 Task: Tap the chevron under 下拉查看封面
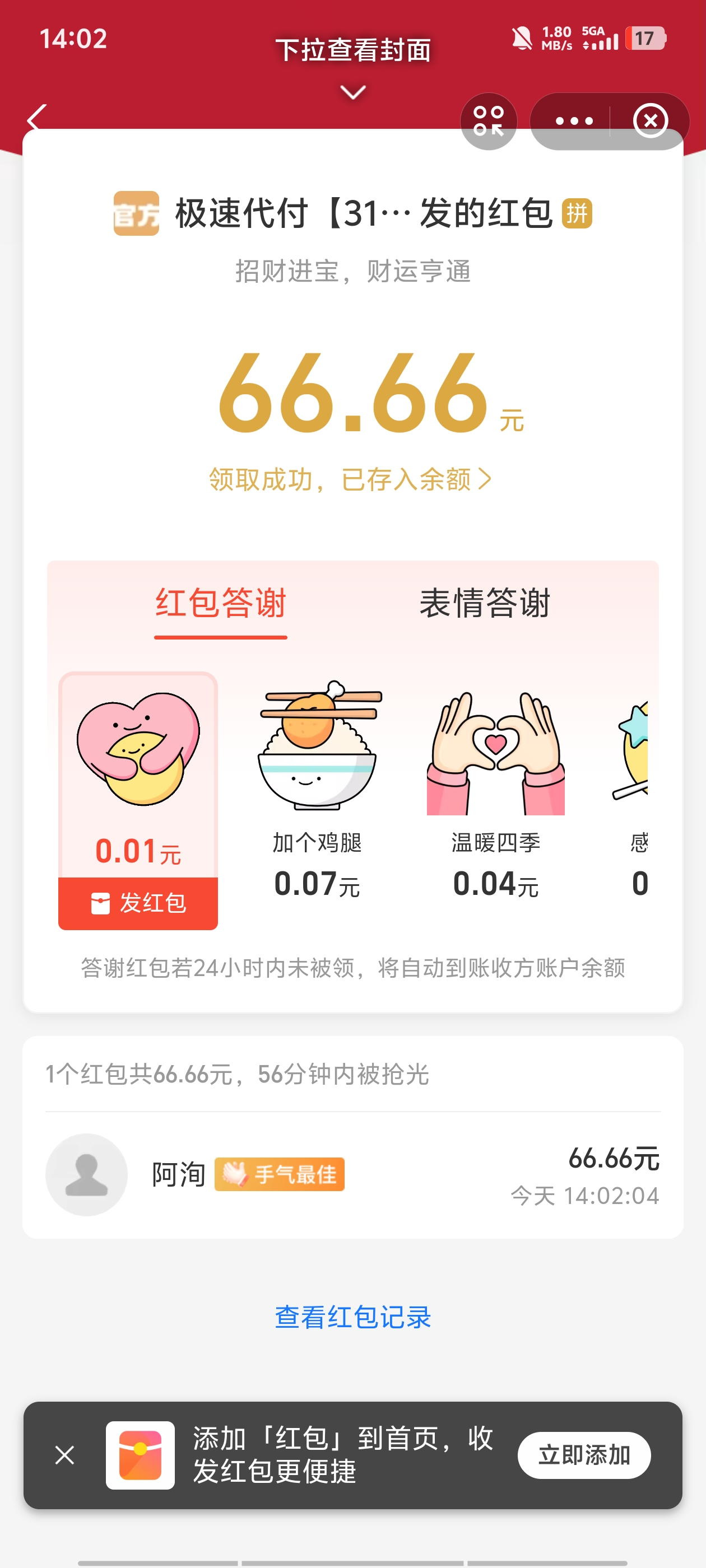coord(352,92)
